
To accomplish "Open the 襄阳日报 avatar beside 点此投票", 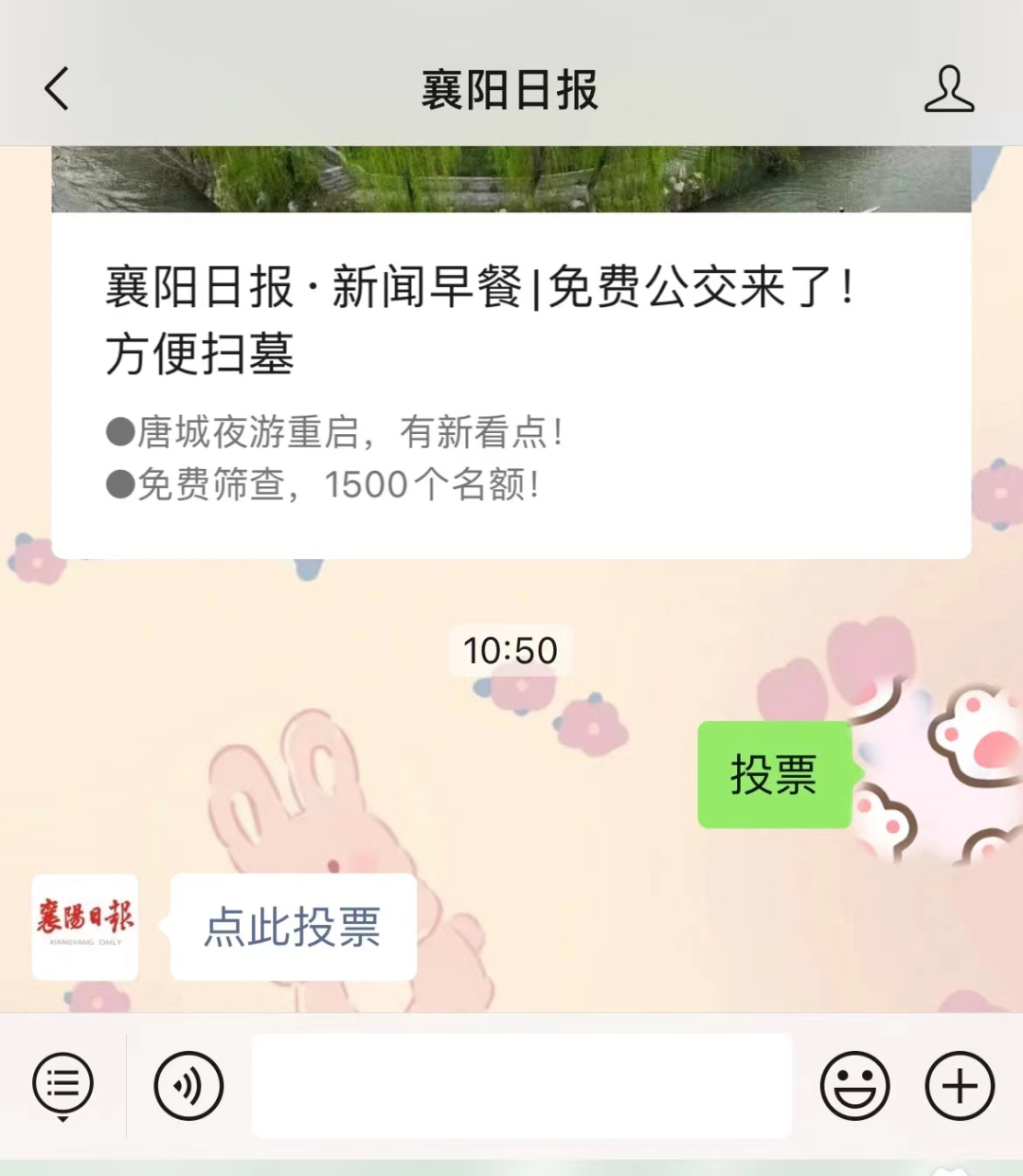I will pos(85,927).
